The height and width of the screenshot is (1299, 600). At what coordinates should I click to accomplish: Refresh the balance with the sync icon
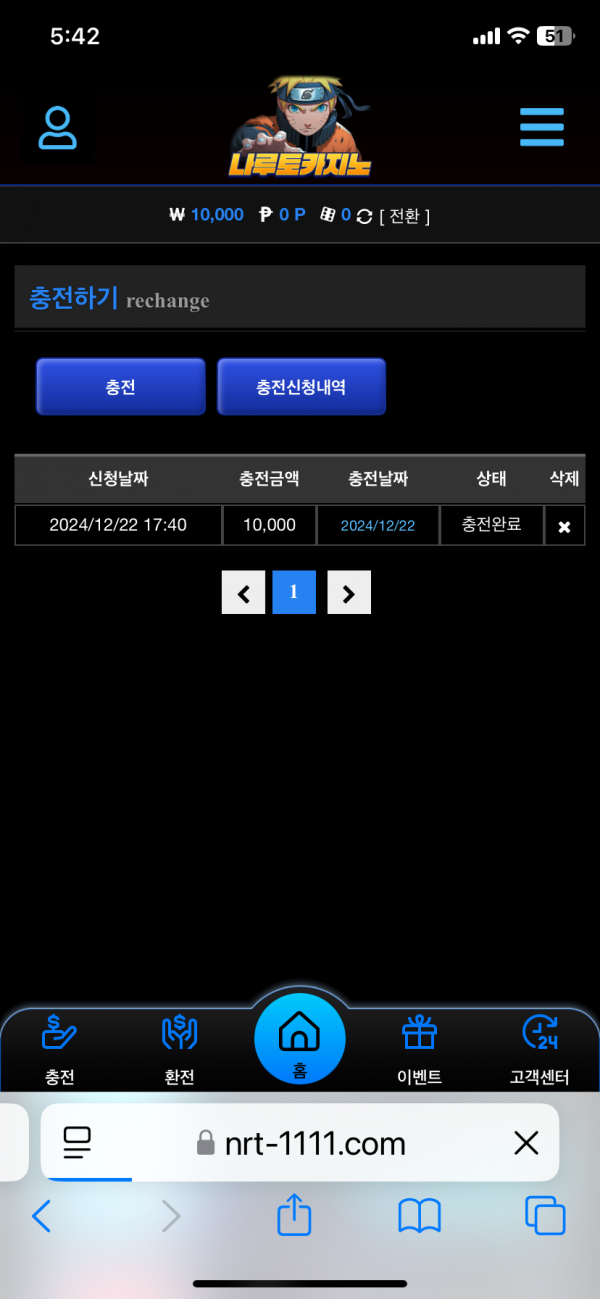pyautogui.click(x=364, y=216)
